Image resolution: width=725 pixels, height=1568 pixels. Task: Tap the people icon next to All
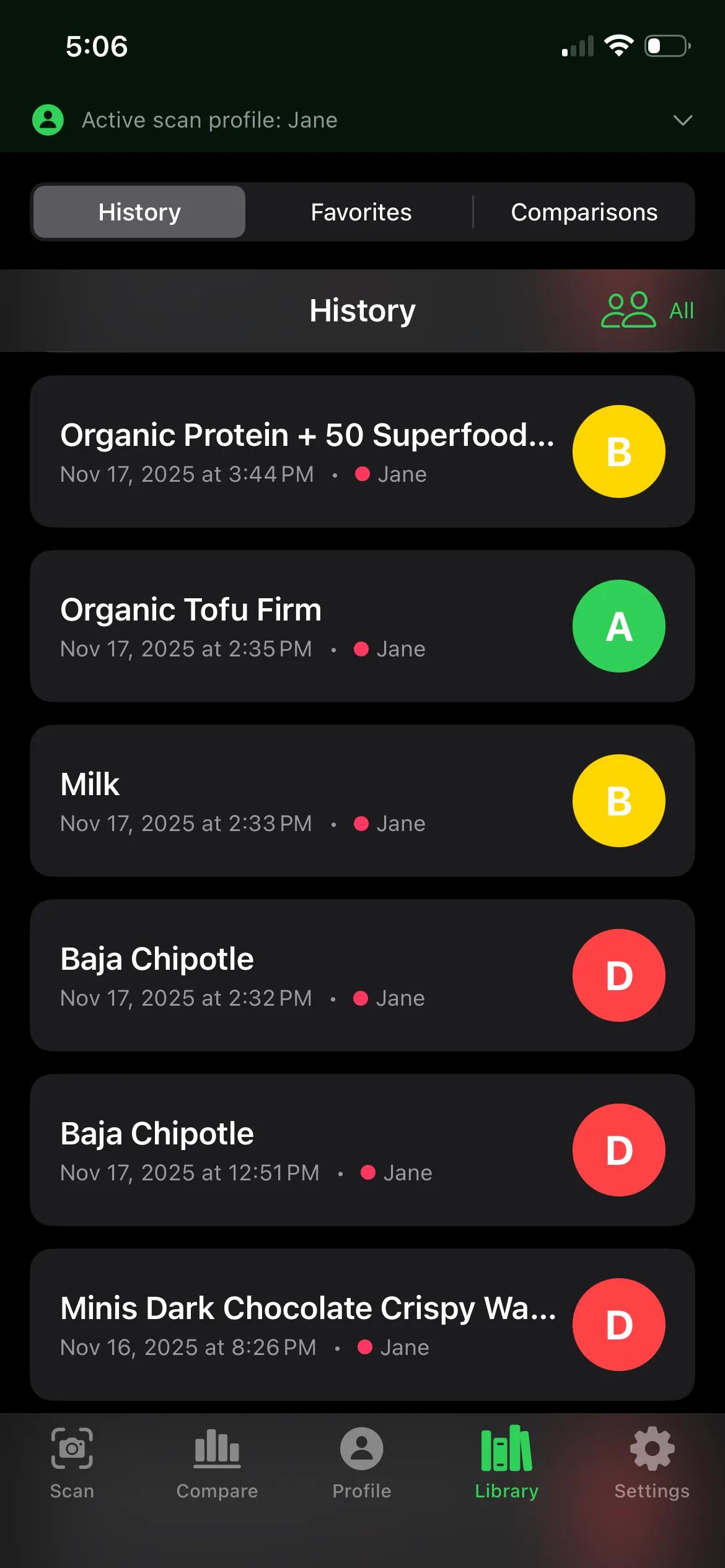click(628, 310)
